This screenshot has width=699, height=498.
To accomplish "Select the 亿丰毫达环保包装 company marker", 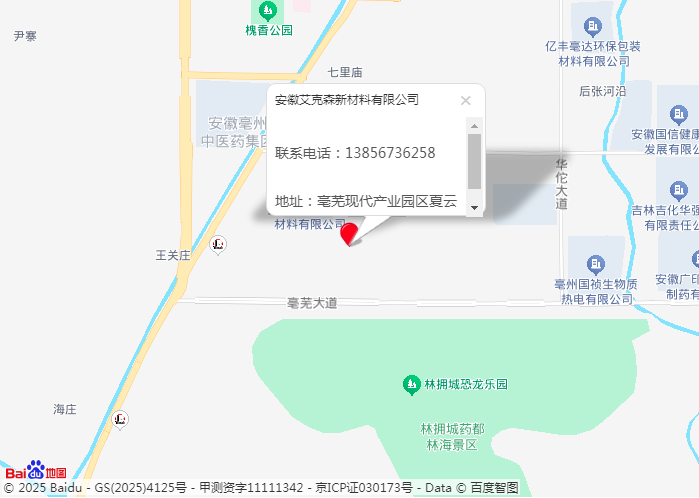I will tap(593, 25).
